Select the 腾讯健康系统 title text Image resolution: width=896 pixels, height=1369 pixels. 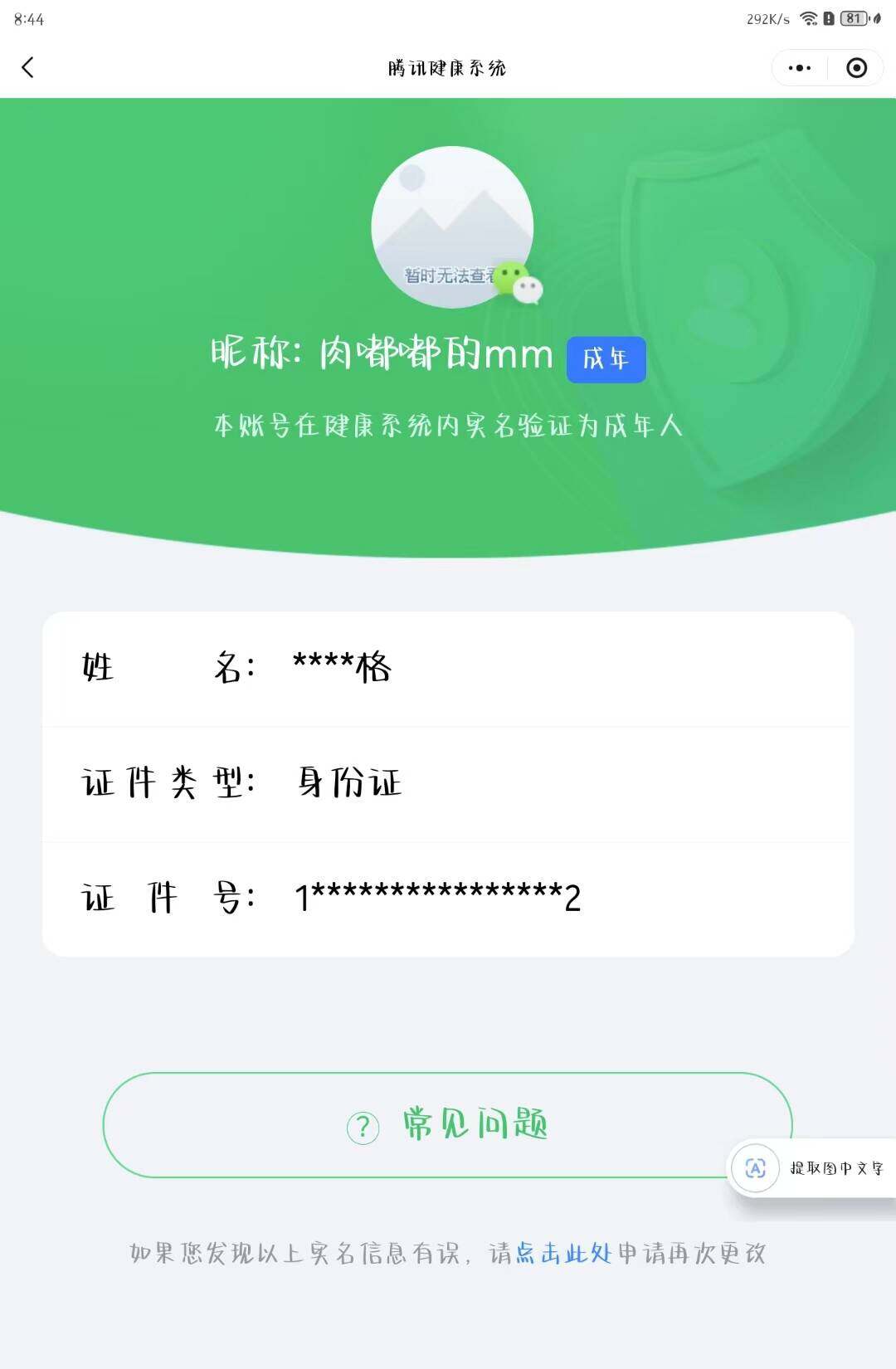click(448, 69)
